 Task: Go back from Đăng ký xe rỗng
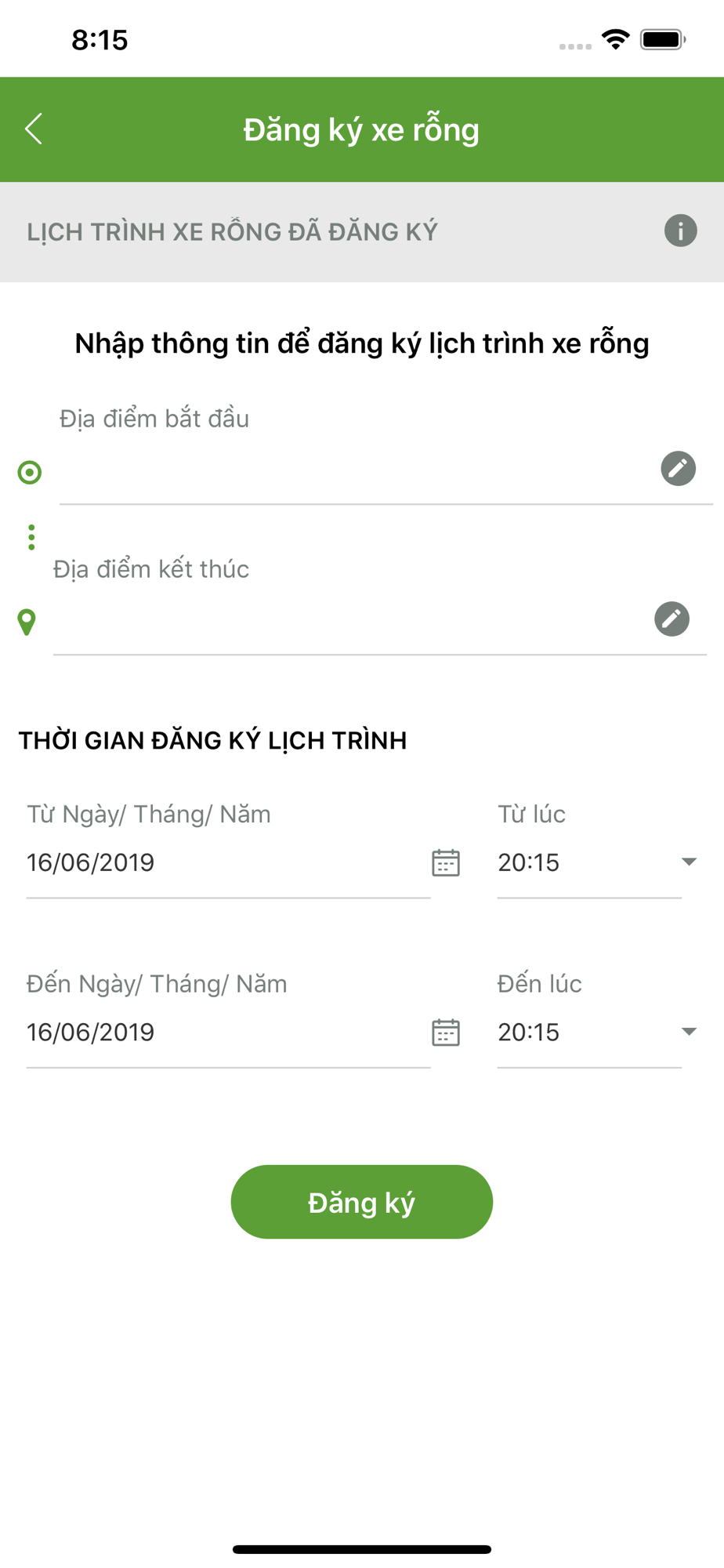(34, 129)
